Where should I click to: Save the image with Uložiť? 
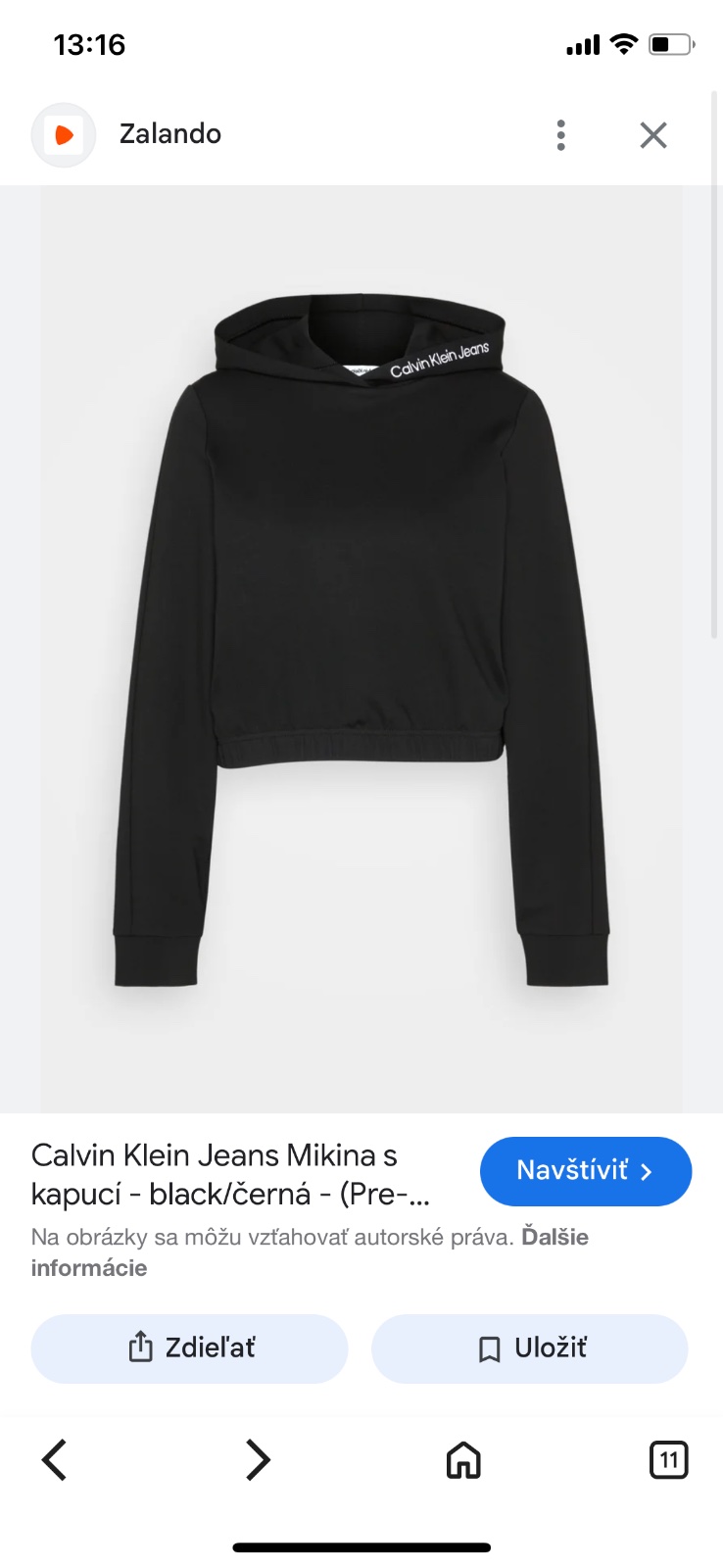(x=530, y=1348)
